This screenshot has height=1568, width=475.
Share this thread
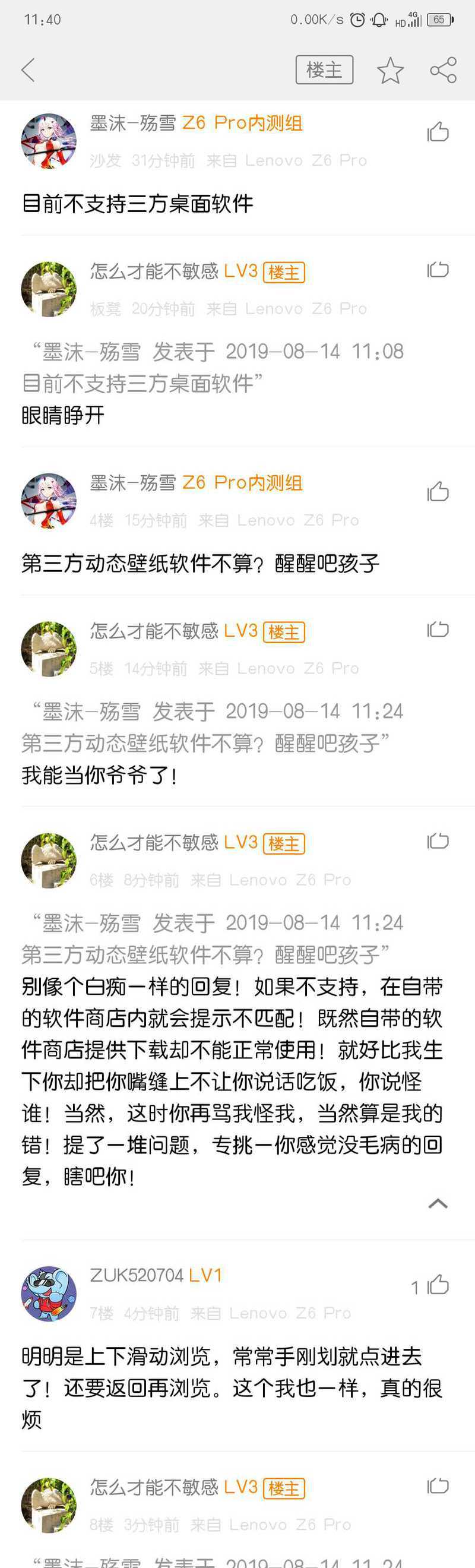[x=444, y=70]
